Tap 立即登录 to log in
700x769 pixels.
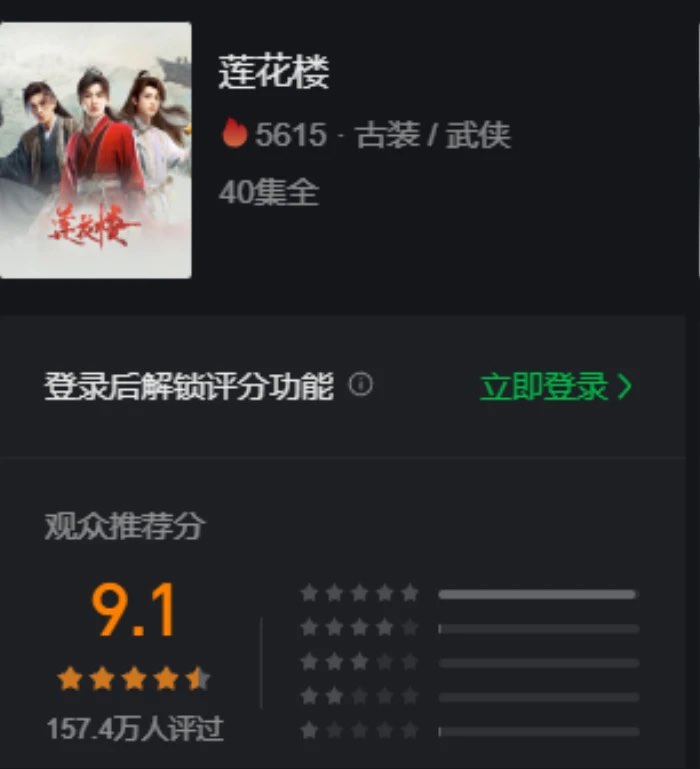click(555, 386)
